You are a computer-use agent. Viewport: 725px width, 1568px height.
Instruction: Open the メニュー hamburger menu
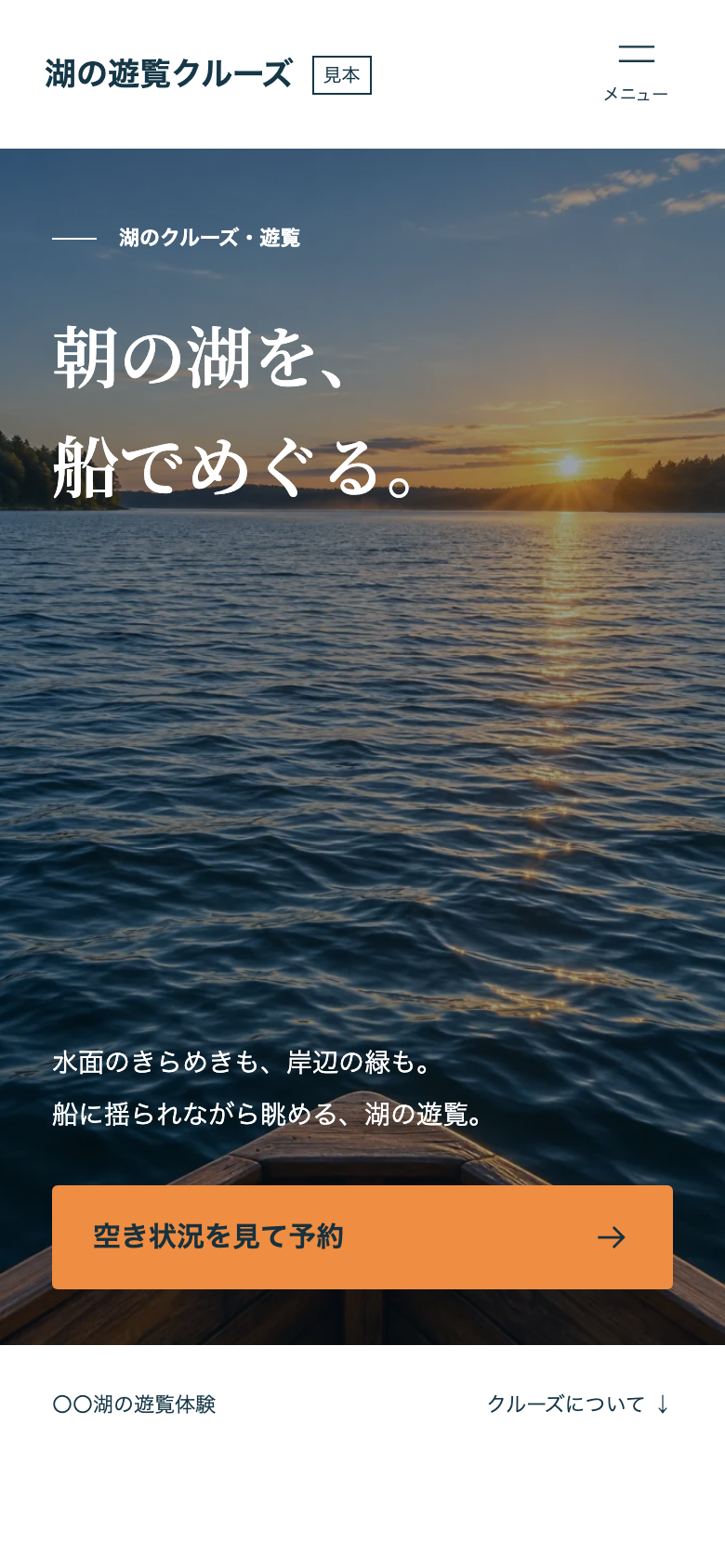pos(636,73)
